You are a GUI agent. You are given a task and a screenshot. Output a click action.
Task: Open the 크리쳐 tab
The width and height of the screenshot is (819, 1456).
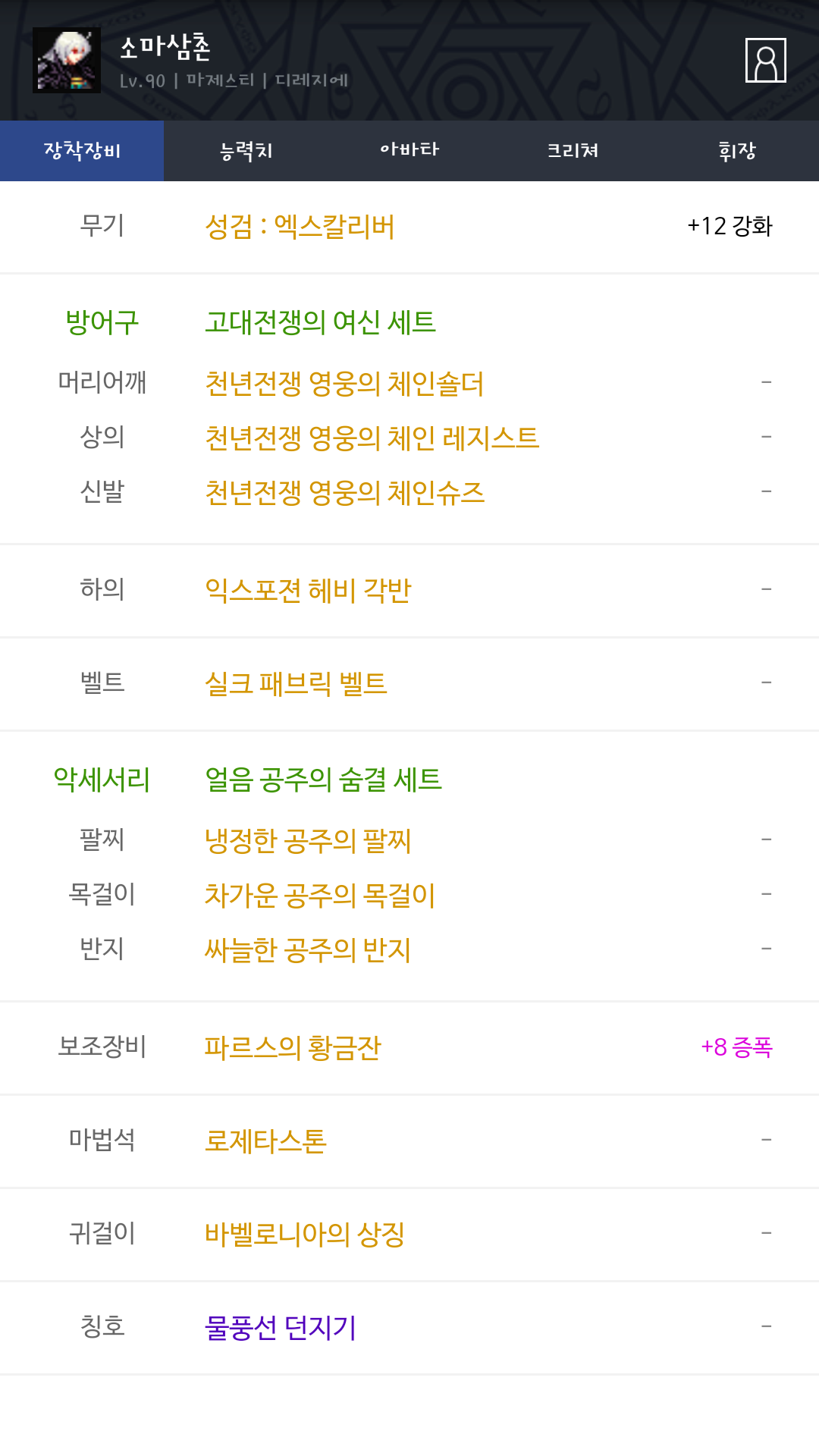coord(573,151)
